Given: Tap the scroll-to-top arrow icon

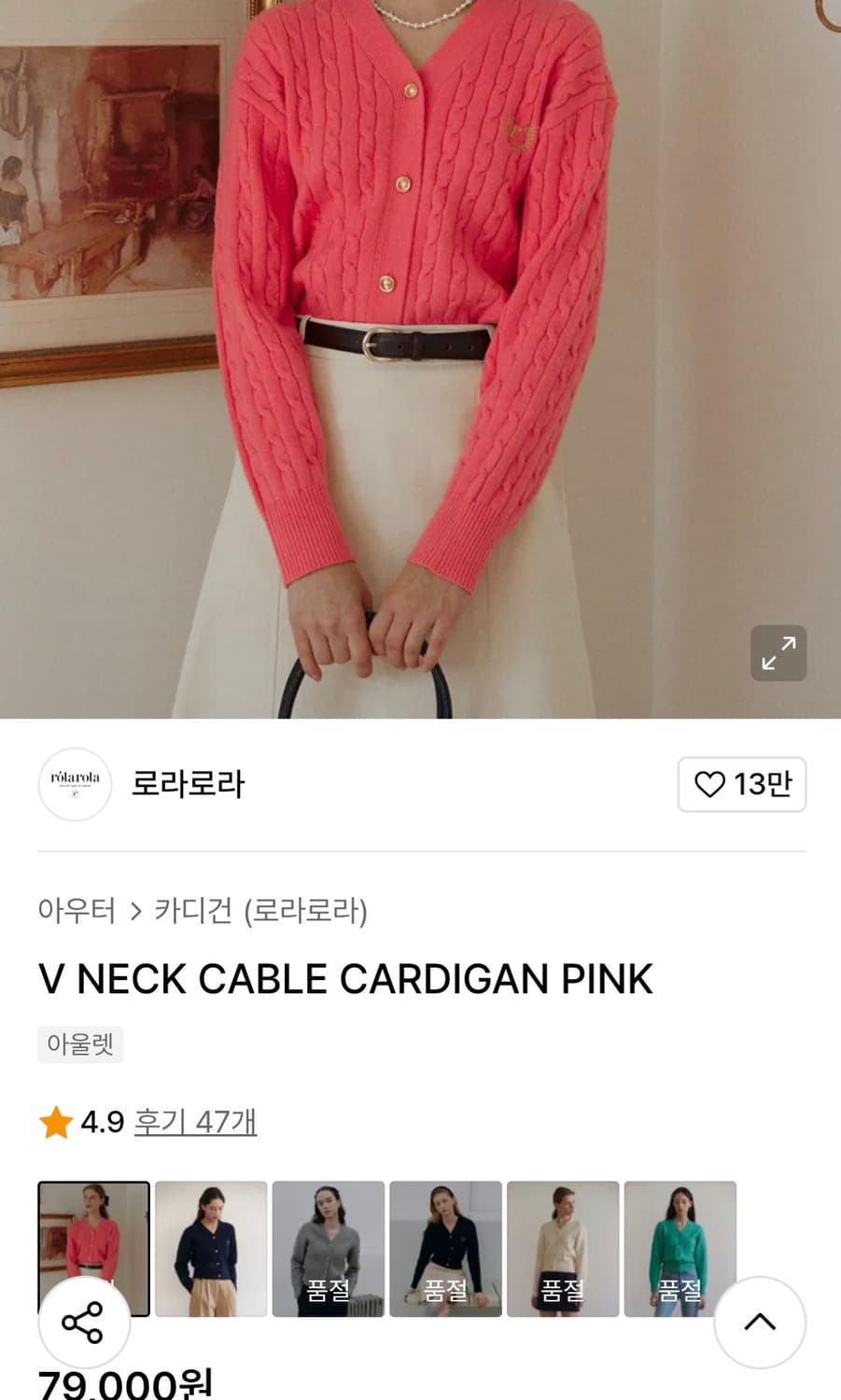Looking at the screenshot, I should coord(759,1322).
